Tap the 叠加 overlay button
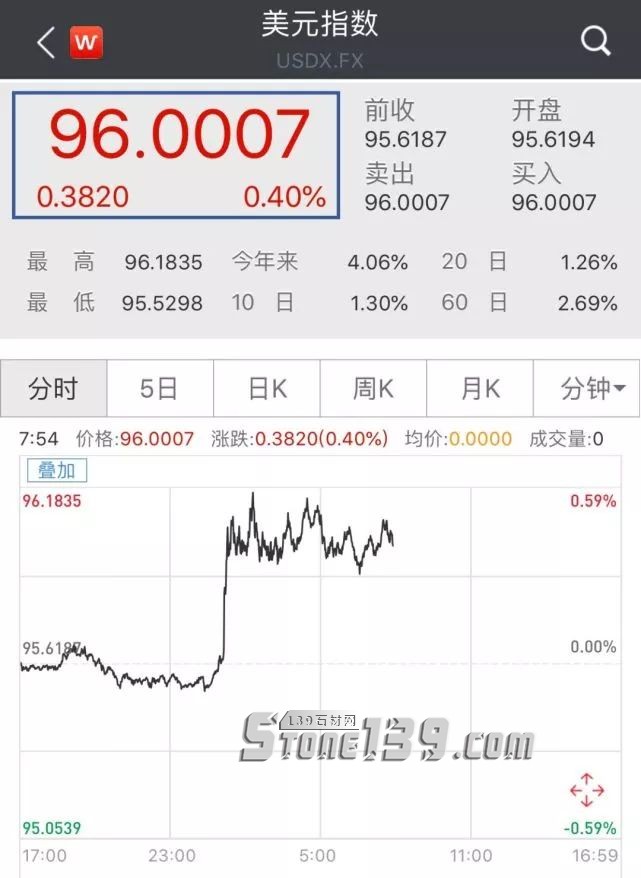 [x=56, y=470]
